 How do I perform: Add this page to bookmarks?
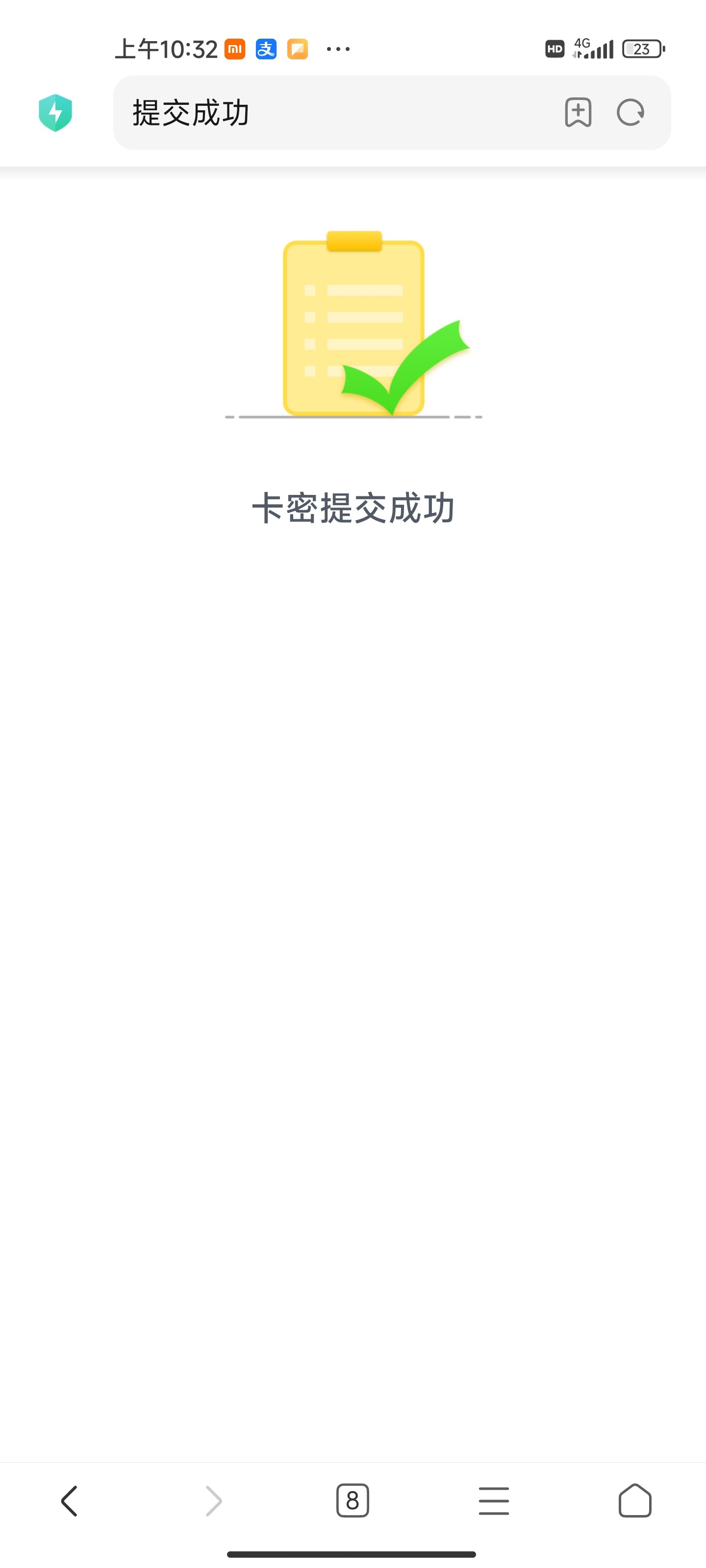coord(578,113)
